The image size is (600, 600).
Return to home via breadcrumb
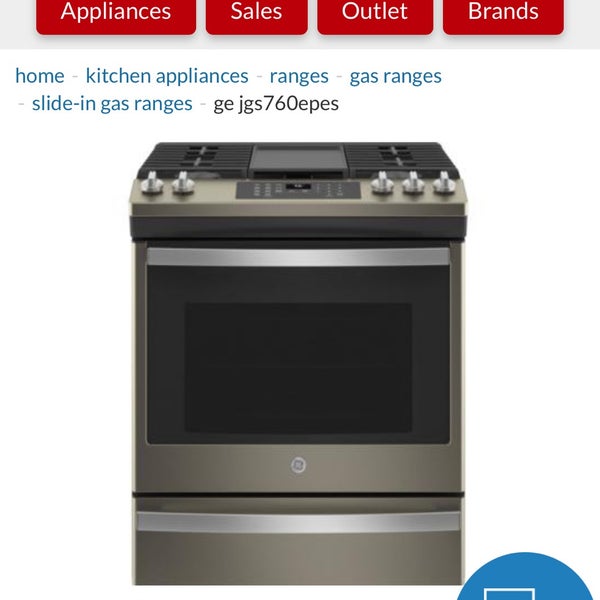tap(39, 76)
